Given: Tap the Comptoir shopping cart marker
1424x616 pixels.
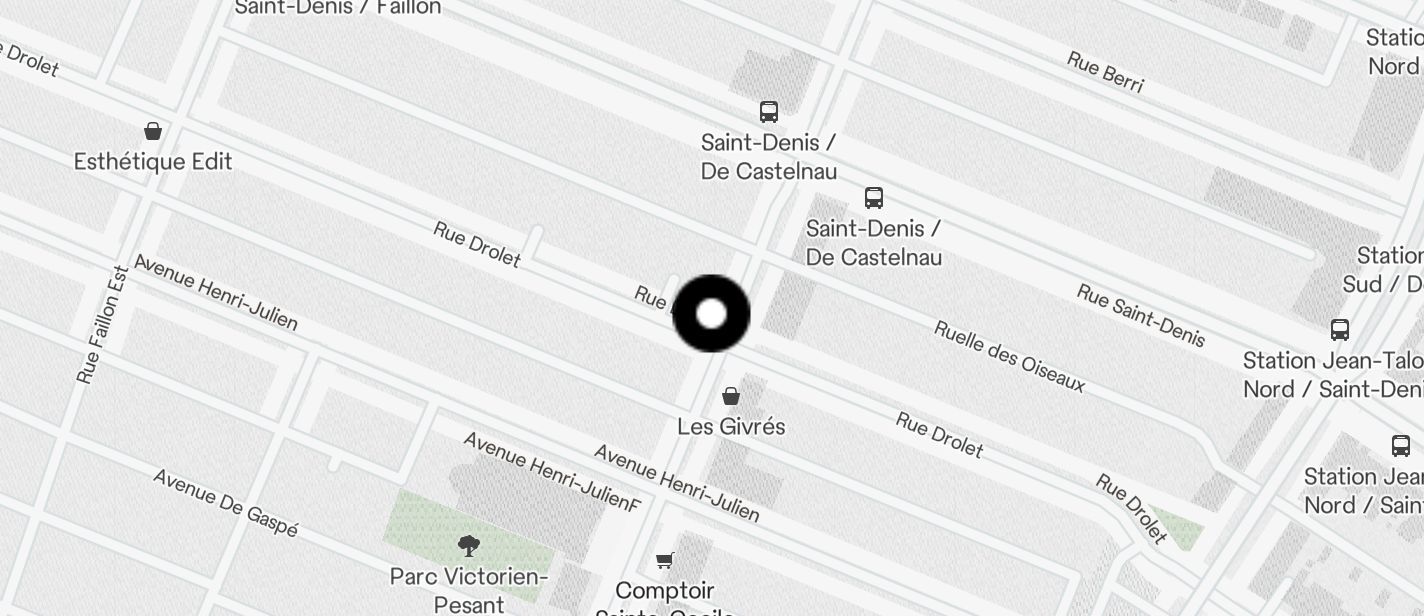Looking at the screenshot, I should 665,560.
